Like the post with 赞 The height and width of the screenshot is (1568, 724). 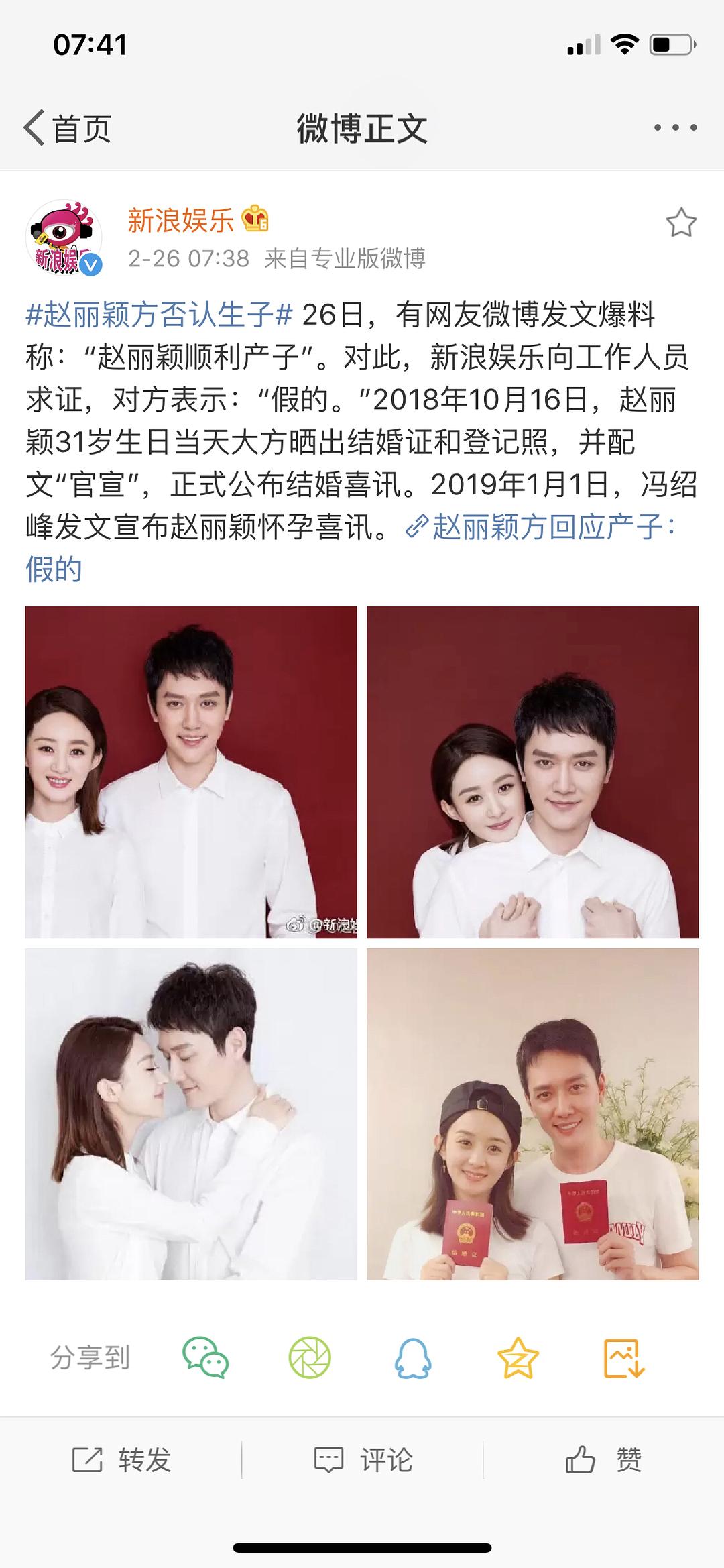603,1460
